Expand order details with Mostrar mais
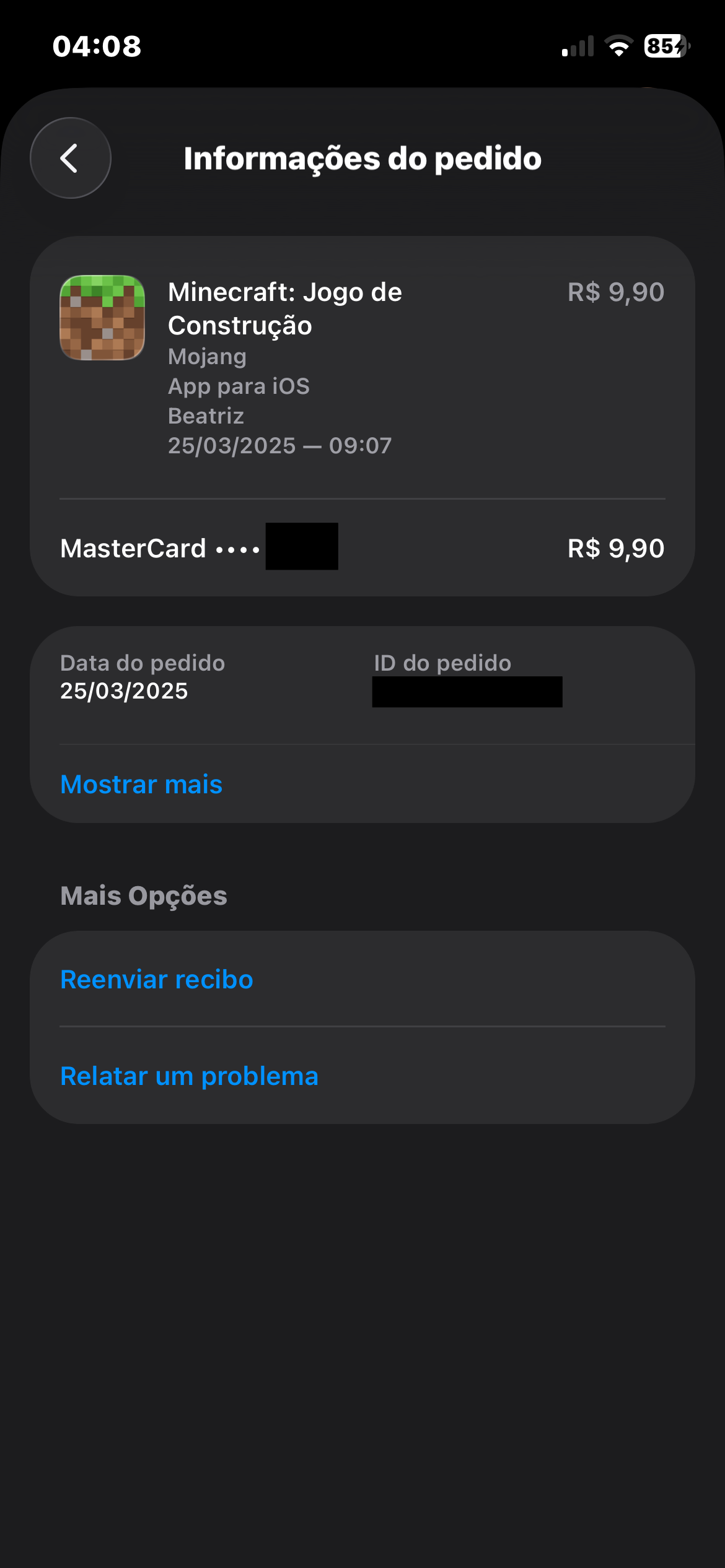Viewport: 725px width, 1568px height. click(141, 785)
